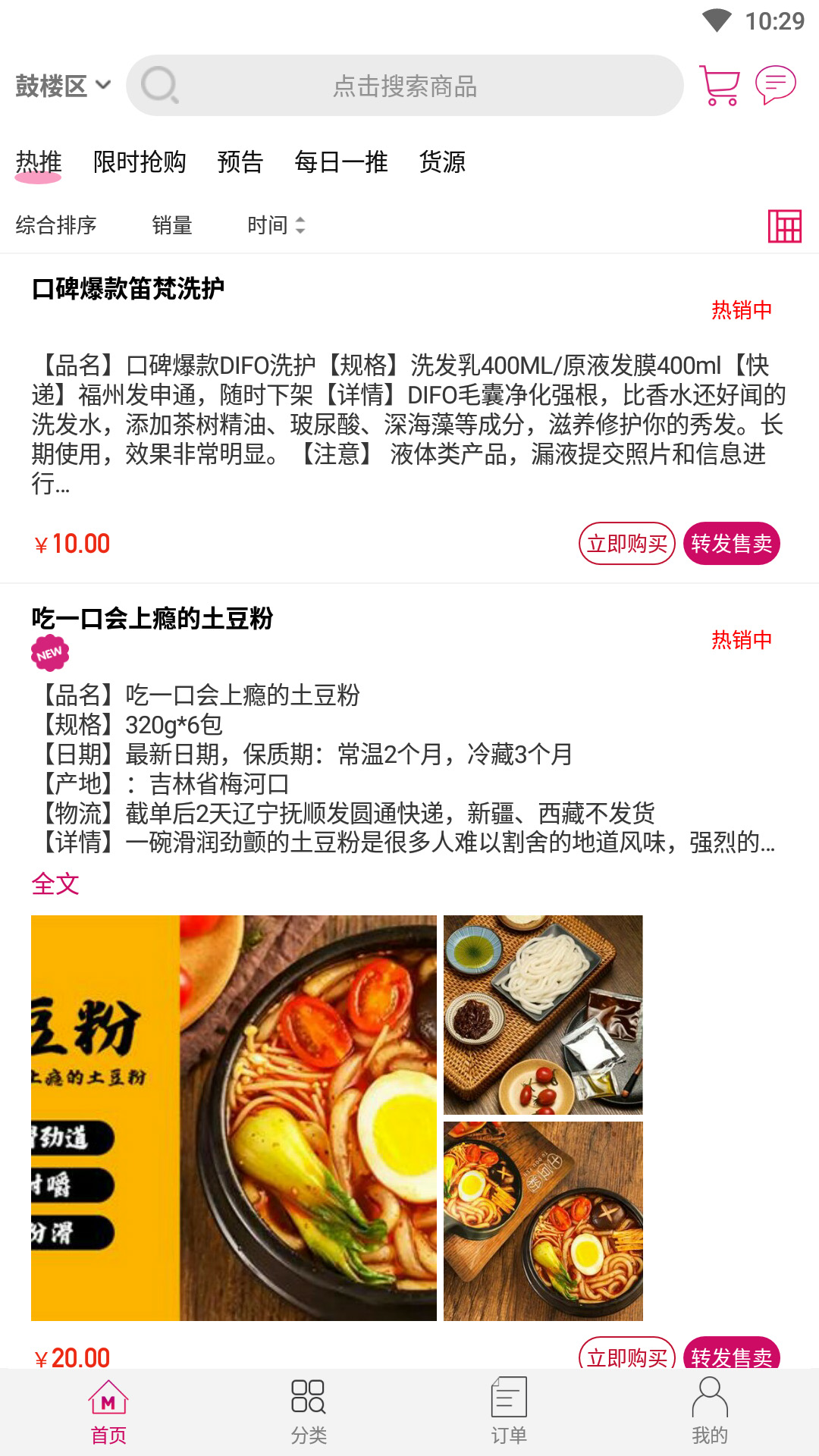The image size is (819, 1456).
Task: View the 土豆粉 ingredients tray photo
Action: click(x=543, y=1015)
